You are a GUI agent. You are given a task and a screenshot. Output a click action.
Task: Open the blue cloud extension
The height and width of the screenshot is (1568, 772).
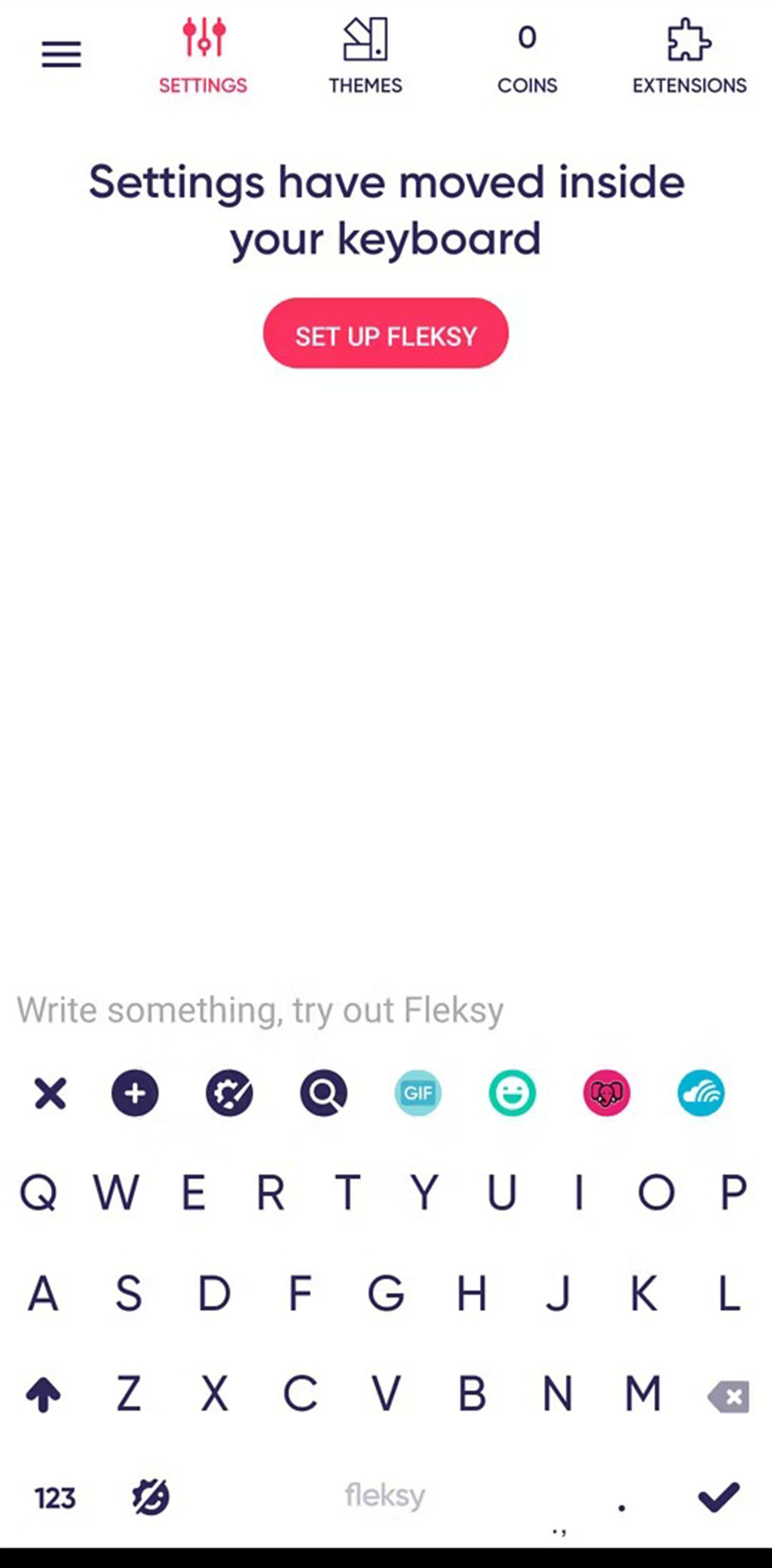click(x=701, y=1093)
